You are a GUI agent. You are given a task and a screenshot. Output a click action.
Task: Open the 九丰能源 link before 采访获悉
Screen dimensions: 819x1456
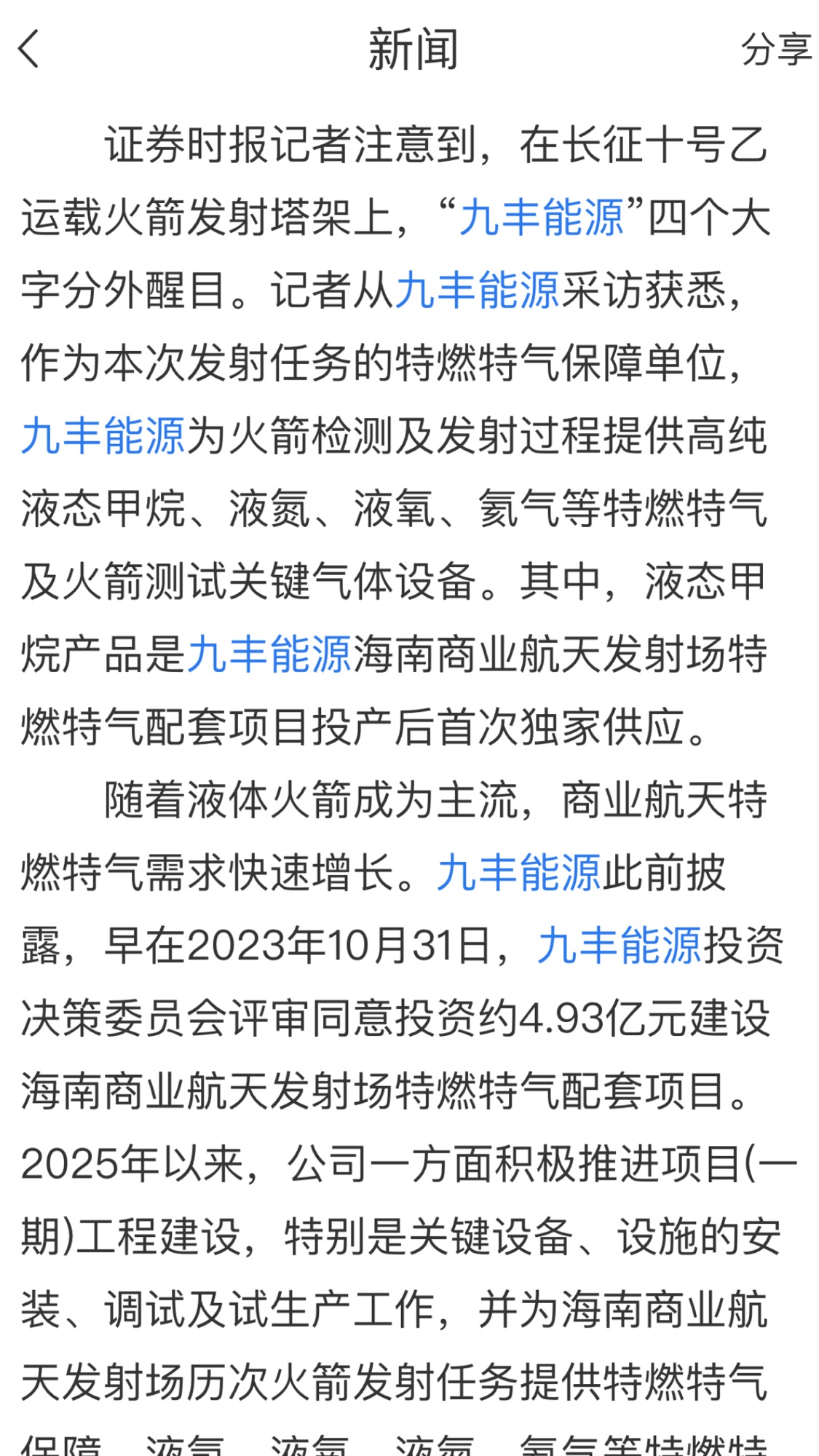pos(477,290)
